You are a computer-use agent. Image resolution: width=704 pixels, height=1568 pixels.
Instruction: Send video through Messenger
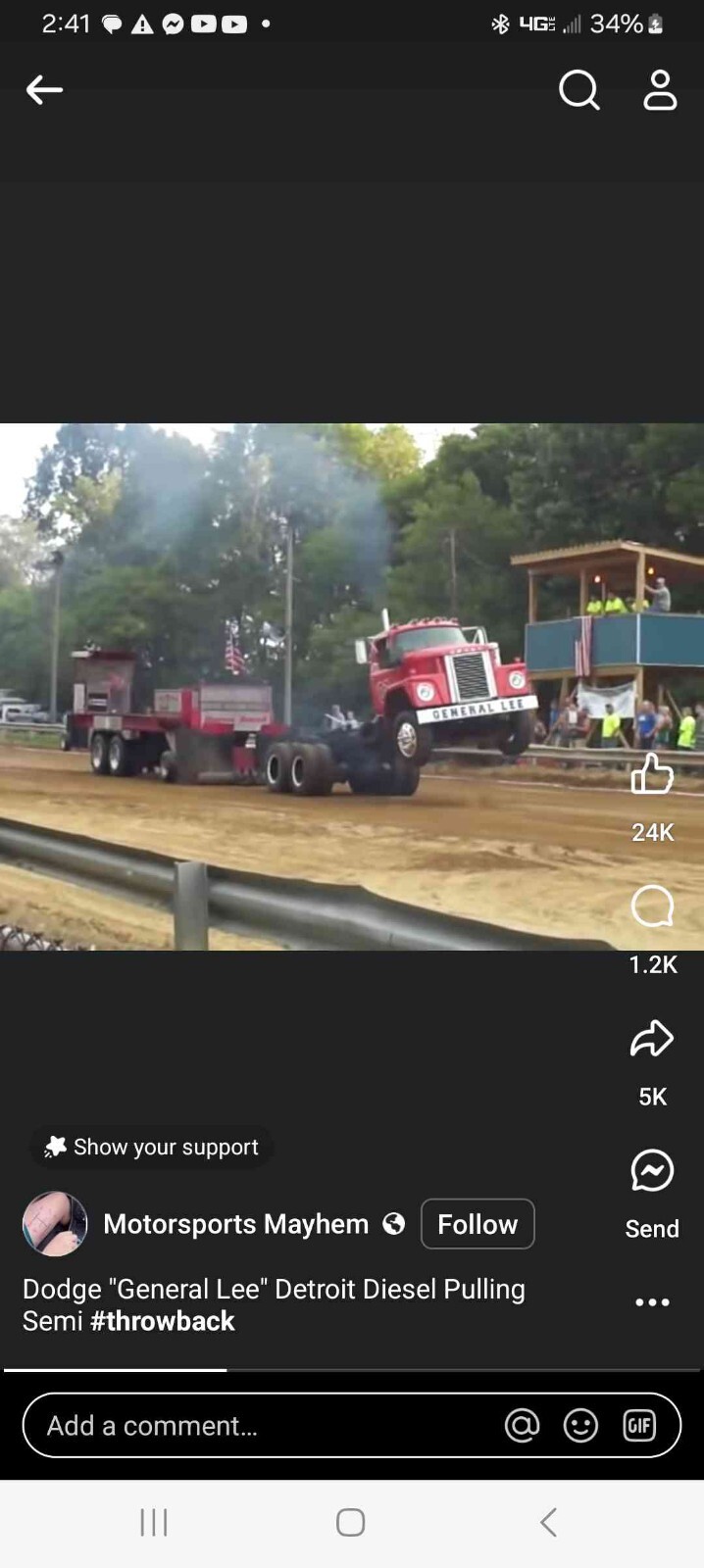tap(652, 1171)
